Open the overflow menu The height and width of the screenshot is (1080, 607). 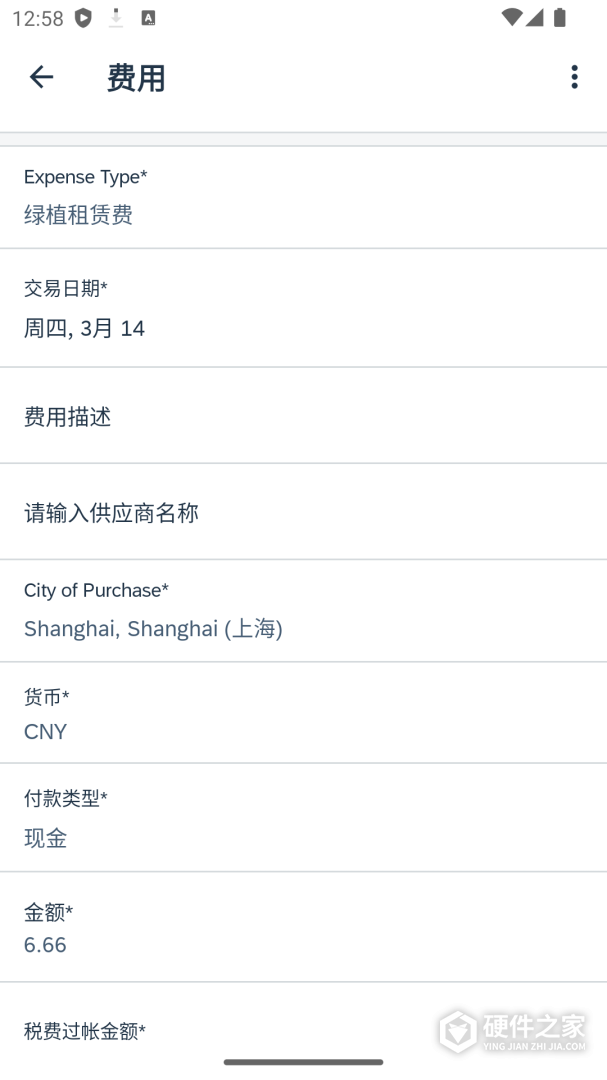click(x=574, y=77)
